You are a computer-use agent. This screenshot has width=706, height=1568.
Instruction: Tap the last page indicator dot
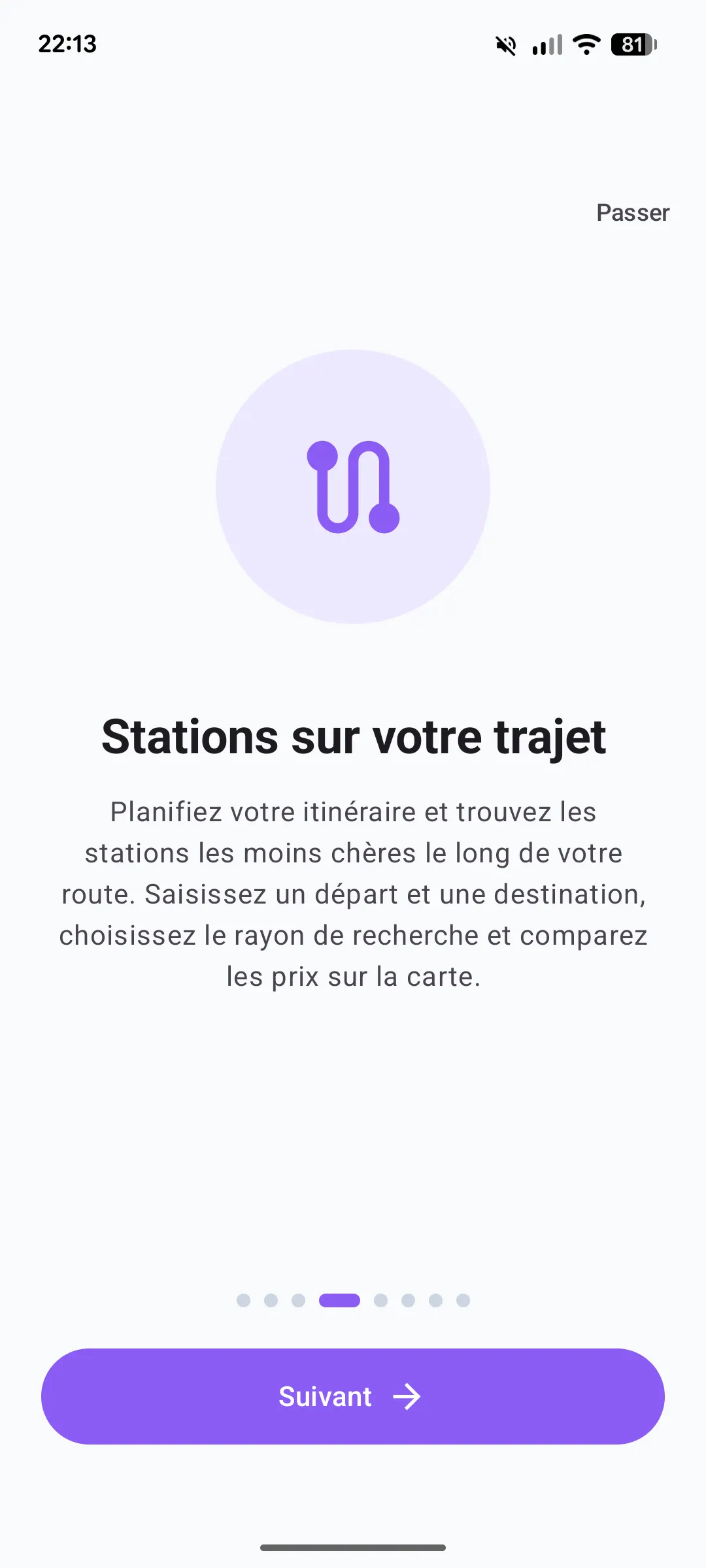463,1300
